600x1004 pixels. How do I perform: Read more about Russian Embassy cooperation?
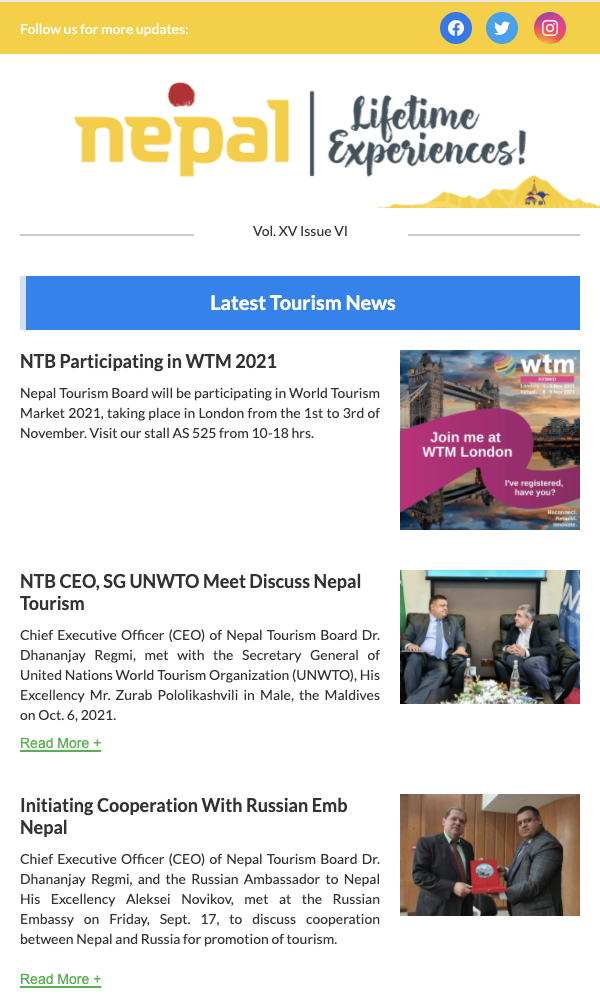tap(61, 979)
